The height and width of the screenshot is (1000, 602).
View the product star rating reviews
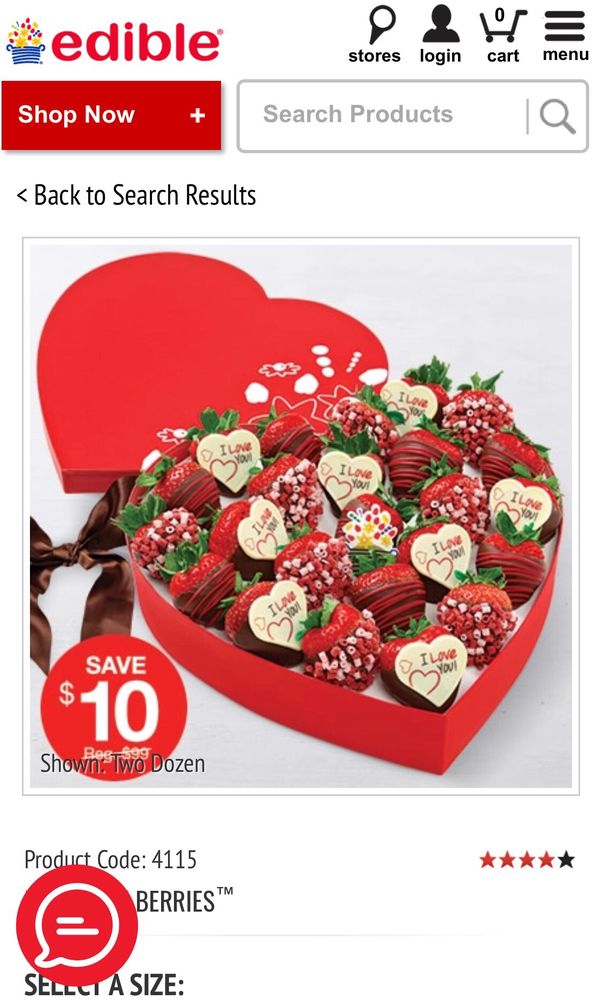(x=526, y=859)
